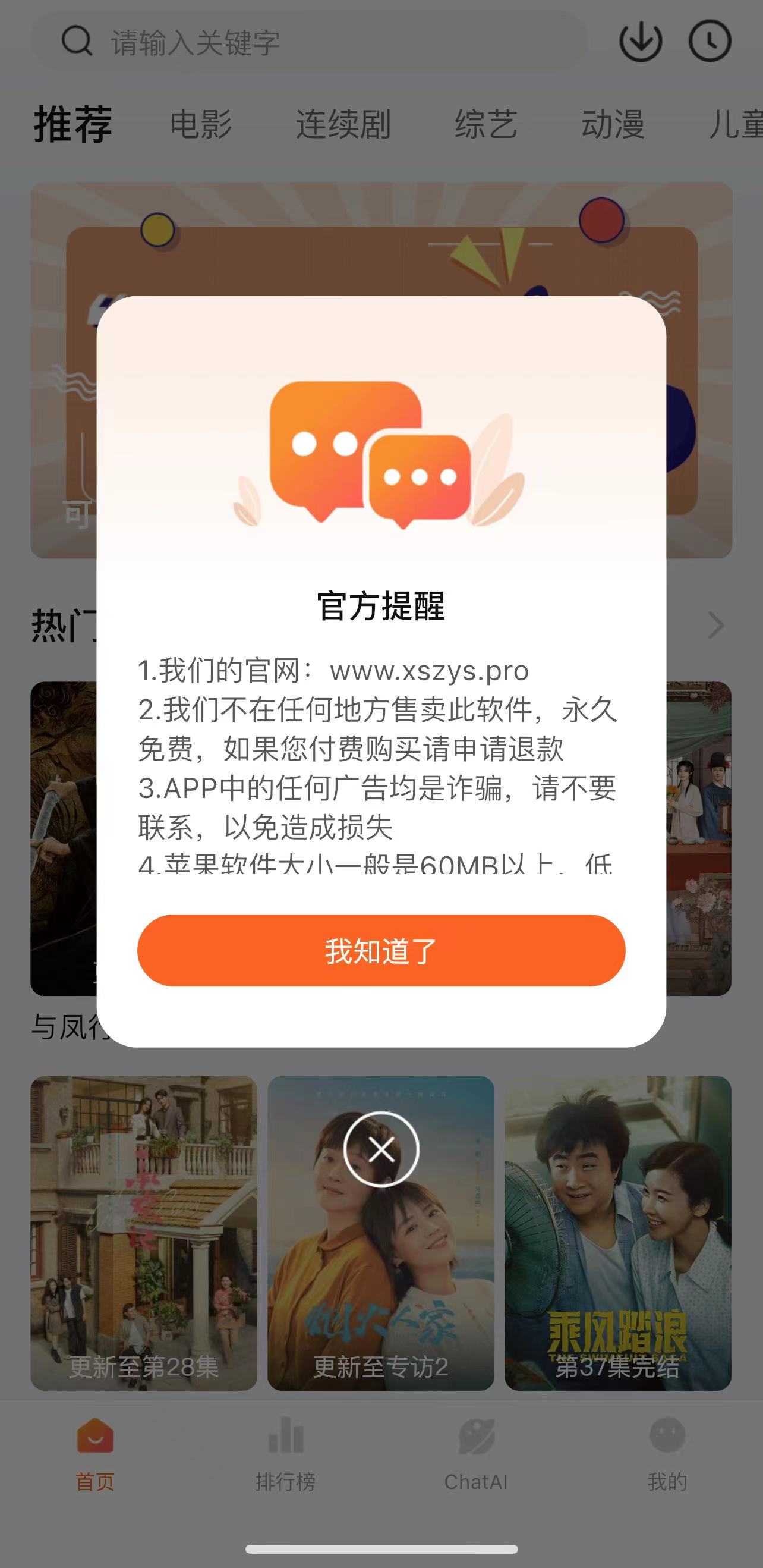Switch to the 电影 tab
This screenshot has height=1568, width=763.
click(x=201, y=124)
